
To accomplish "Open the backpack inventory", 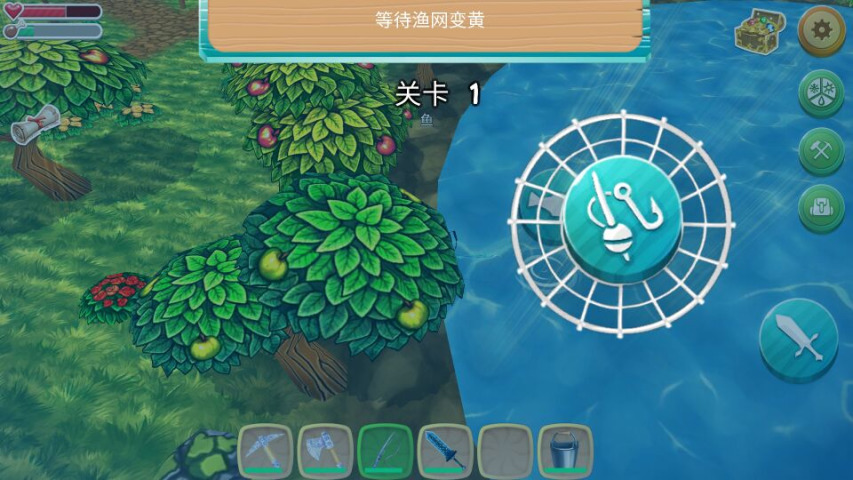I will coord(821,208).
